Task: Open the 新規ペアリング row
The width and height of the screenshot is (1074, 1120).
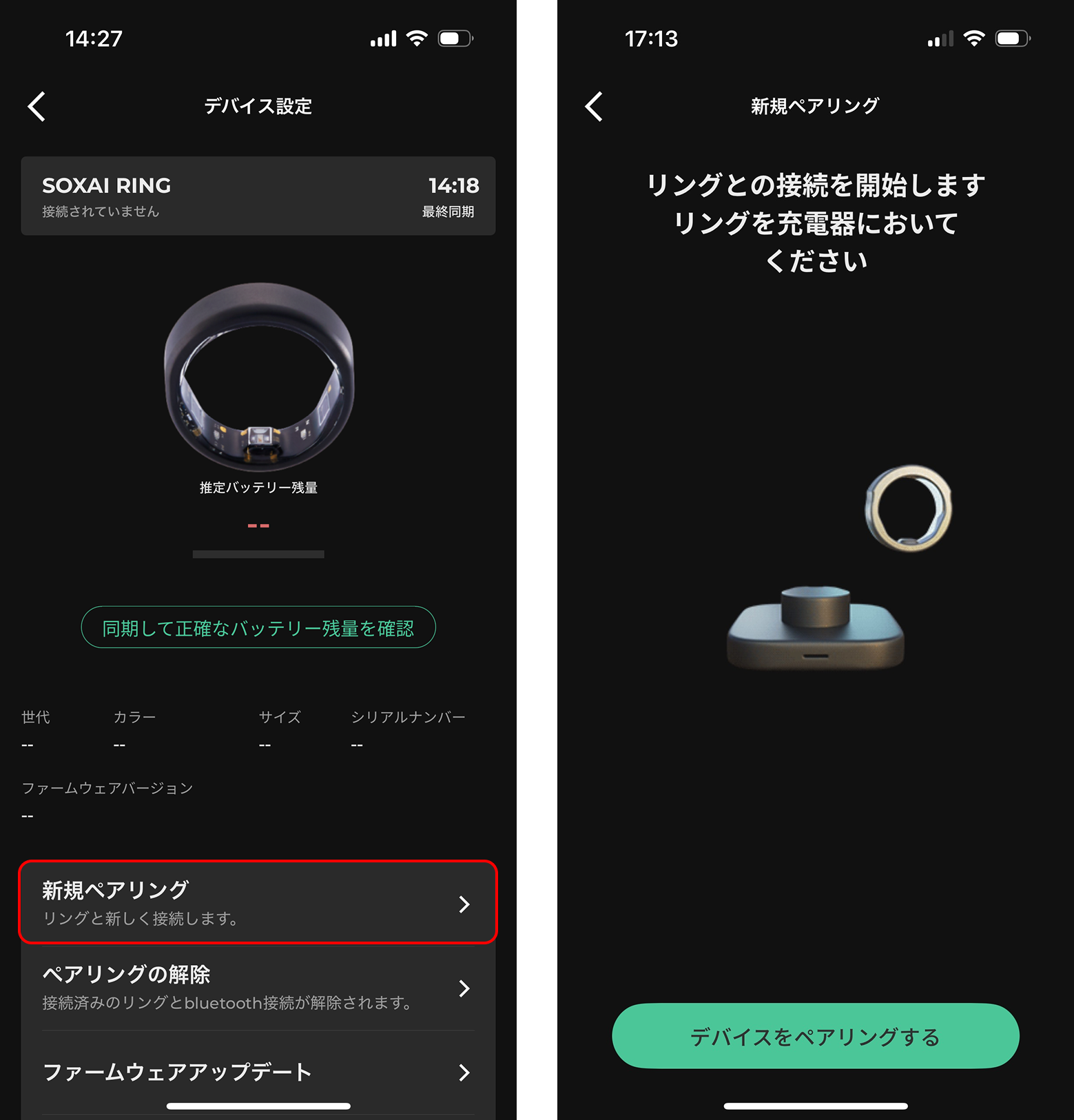Action: pyautogui.click(x=258, y=902)
